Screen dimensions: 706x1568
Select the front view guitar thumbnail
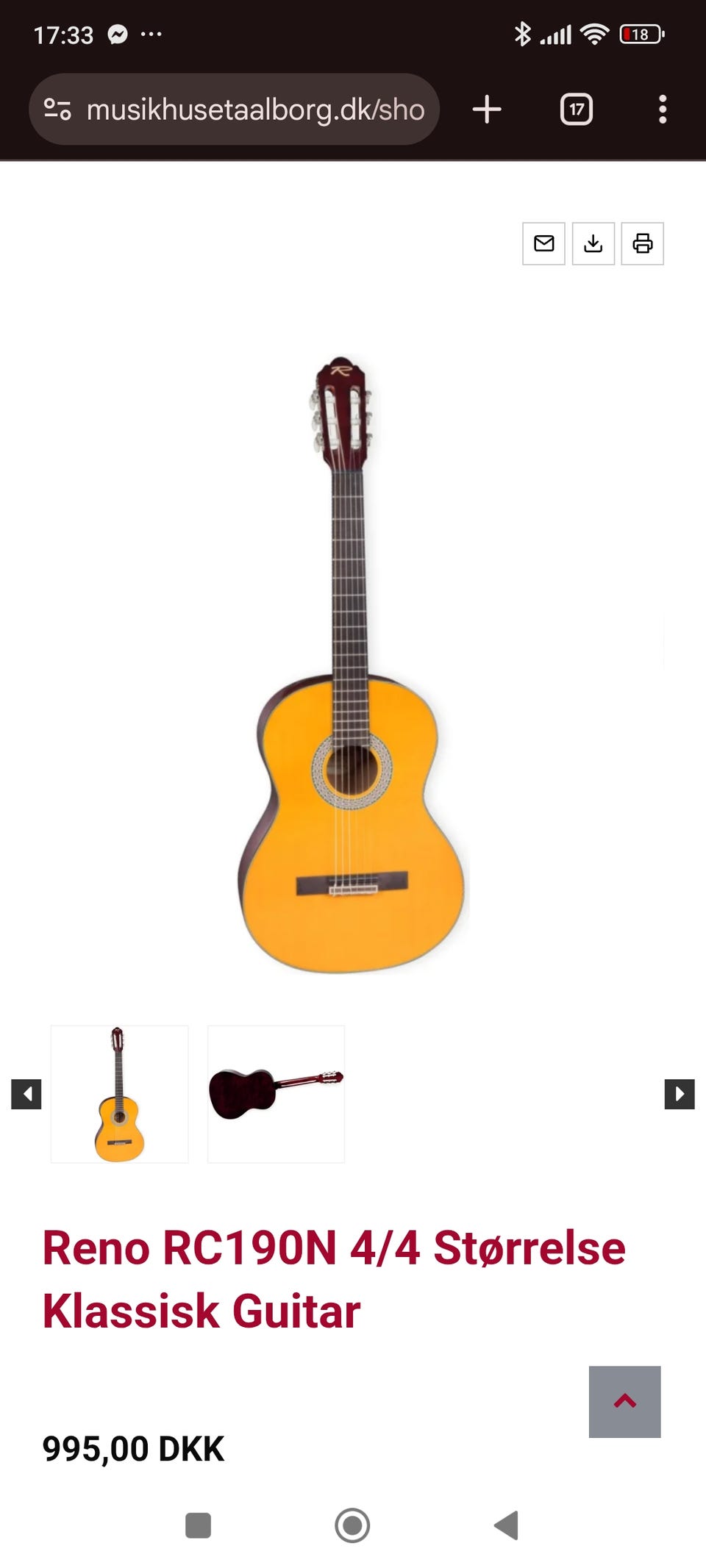click(119, 1094)
